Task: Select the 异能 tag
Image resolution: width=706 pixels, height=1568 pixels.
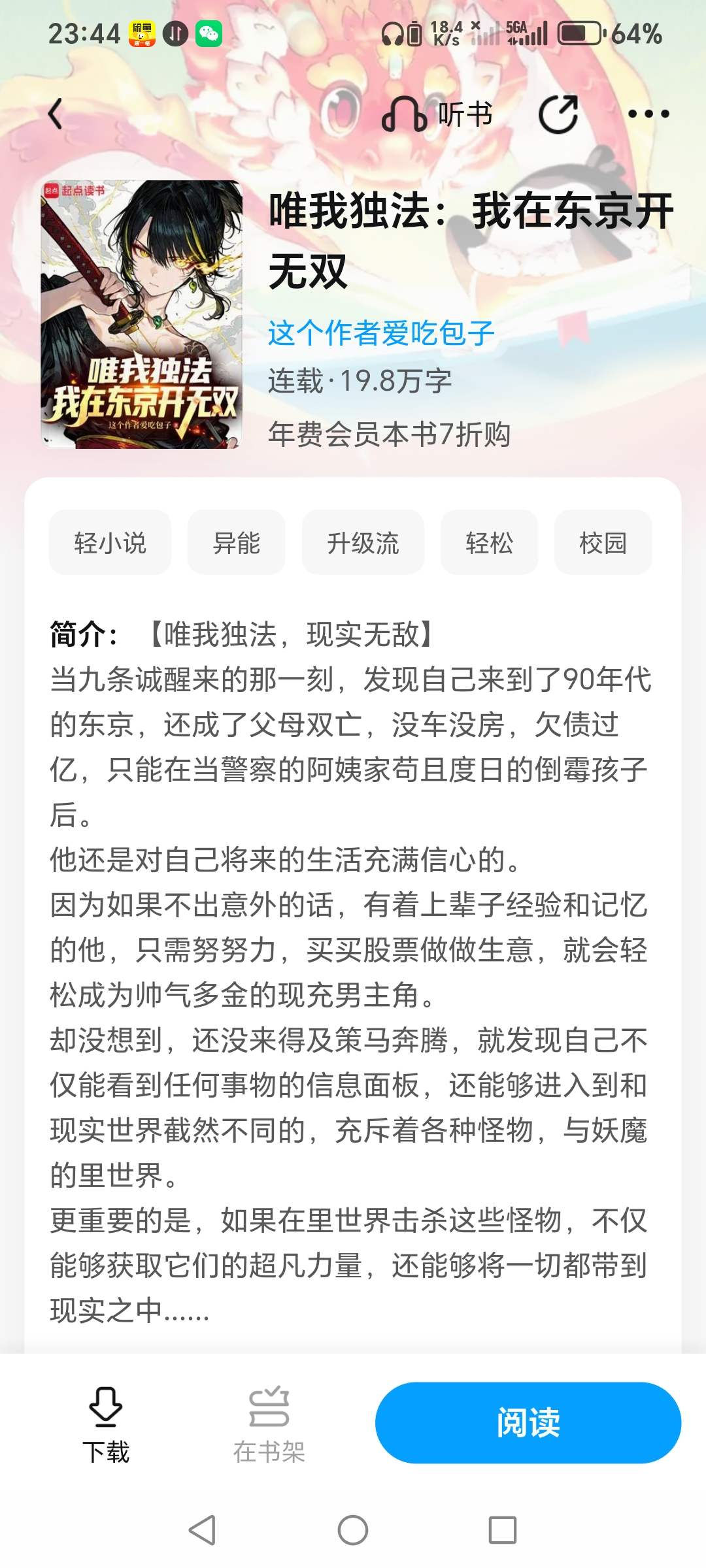Action: pos(236,543)
